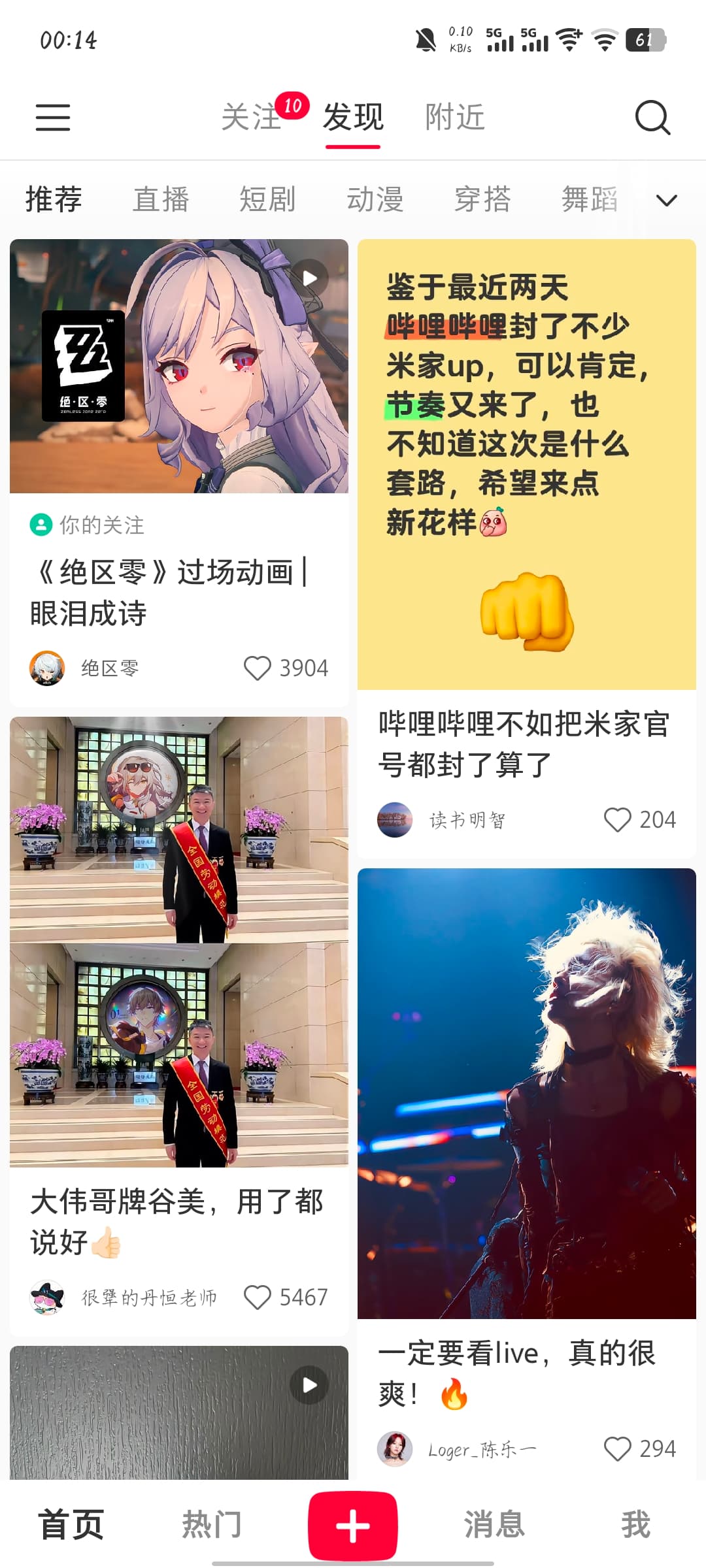Select the 动漫 category
Screen dimensions: 706x1568
pyautogui.click(x=375, y=199)
